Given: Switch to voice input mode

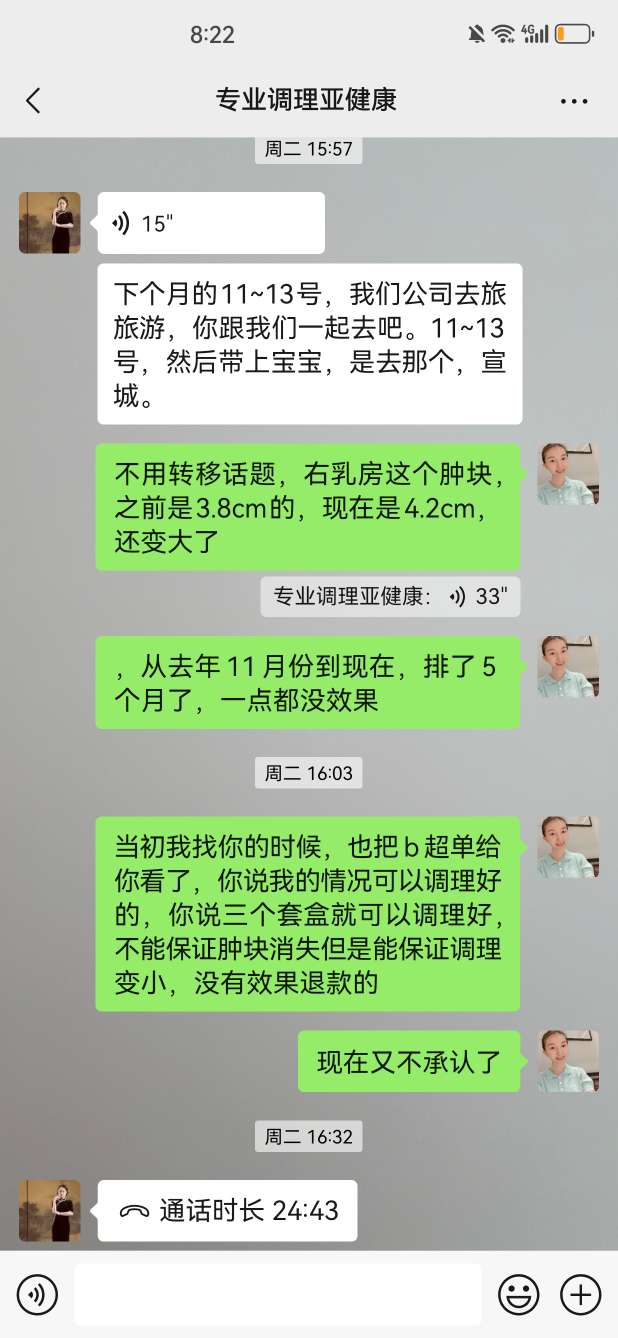Looking at the screenshot, I should click(37, 1296).
